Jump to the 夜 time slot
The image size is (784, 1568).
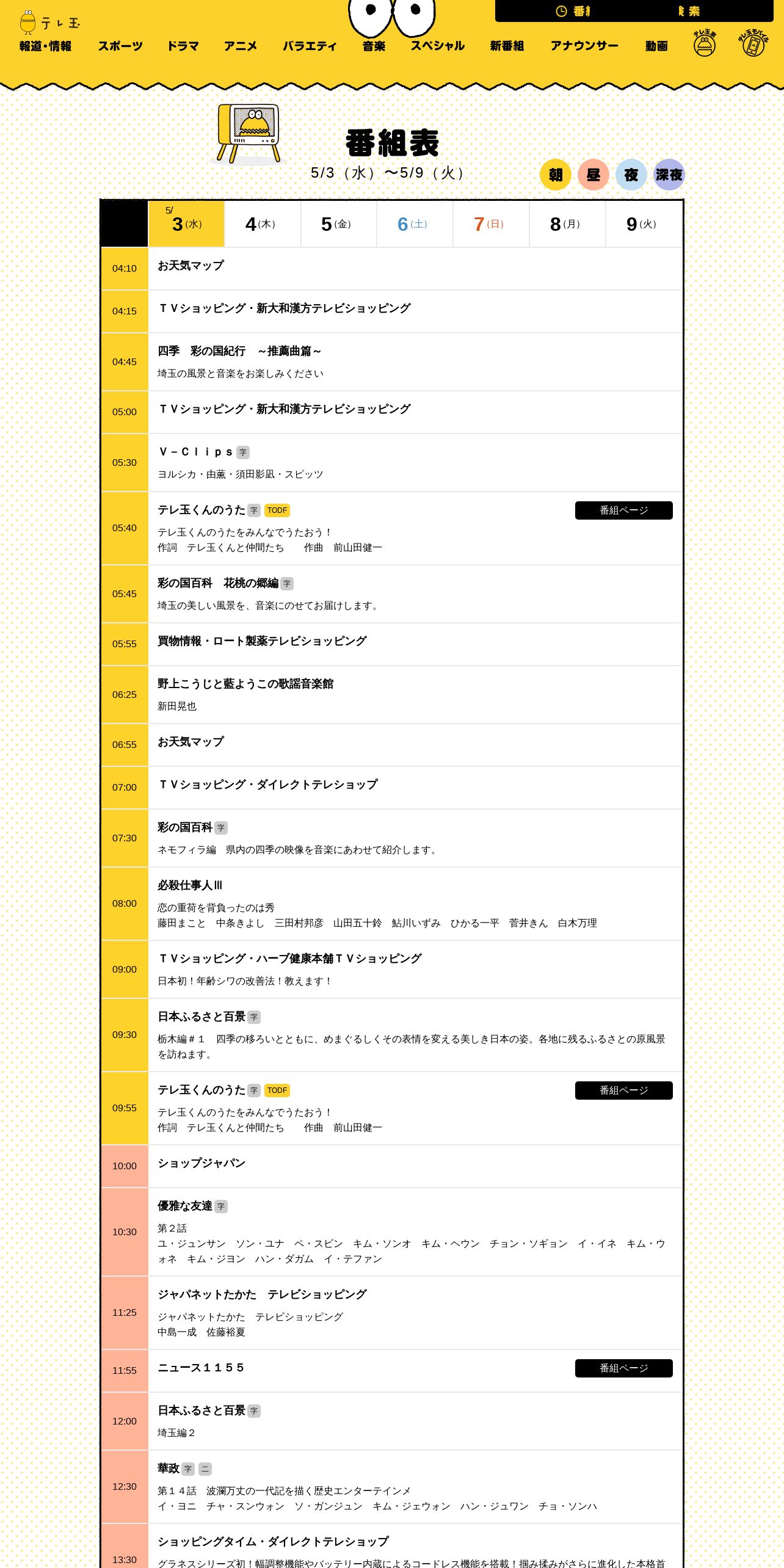(631, 175)
